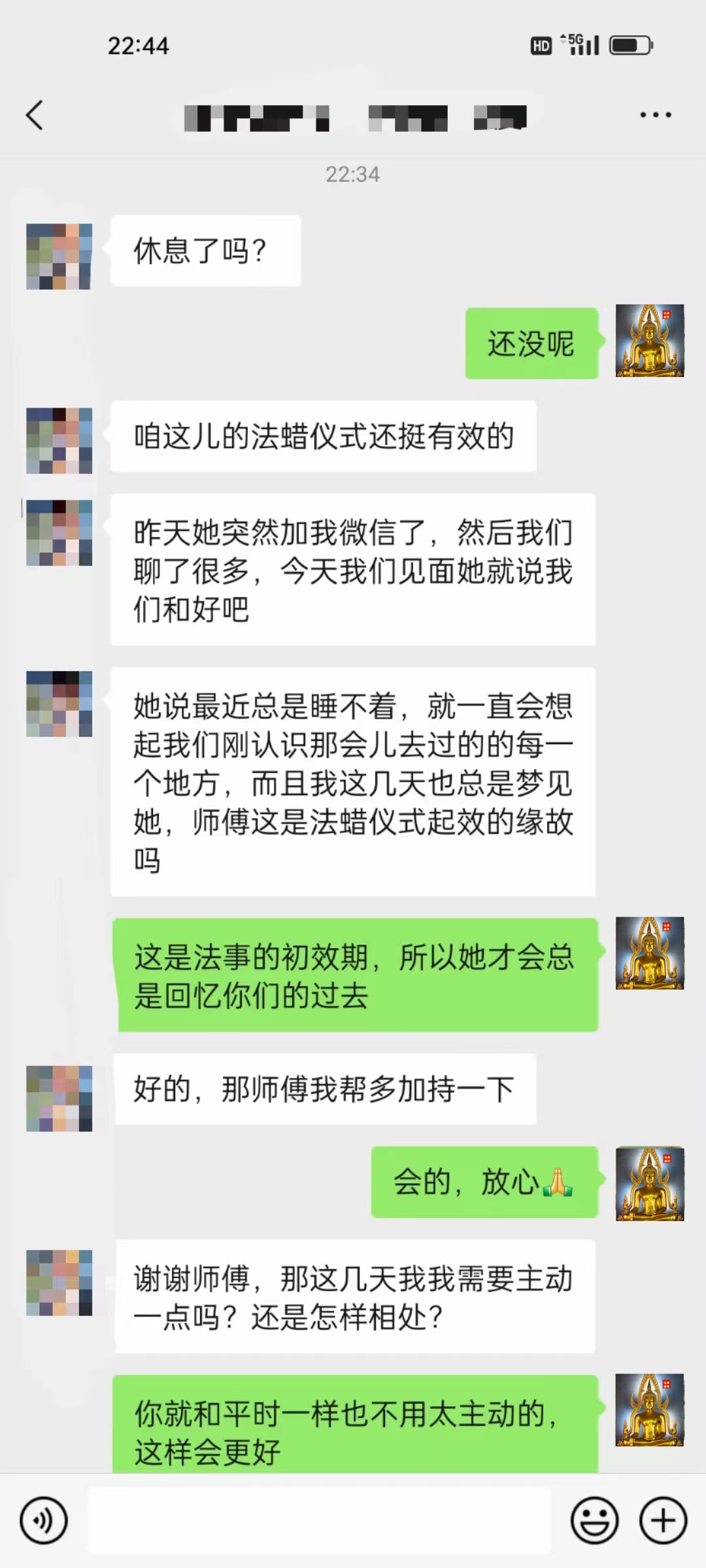The height and width of the screenshot is (1568, 706).
Task: Tap the battery indicator in the status bar
Action: click(x=630, y=44)
